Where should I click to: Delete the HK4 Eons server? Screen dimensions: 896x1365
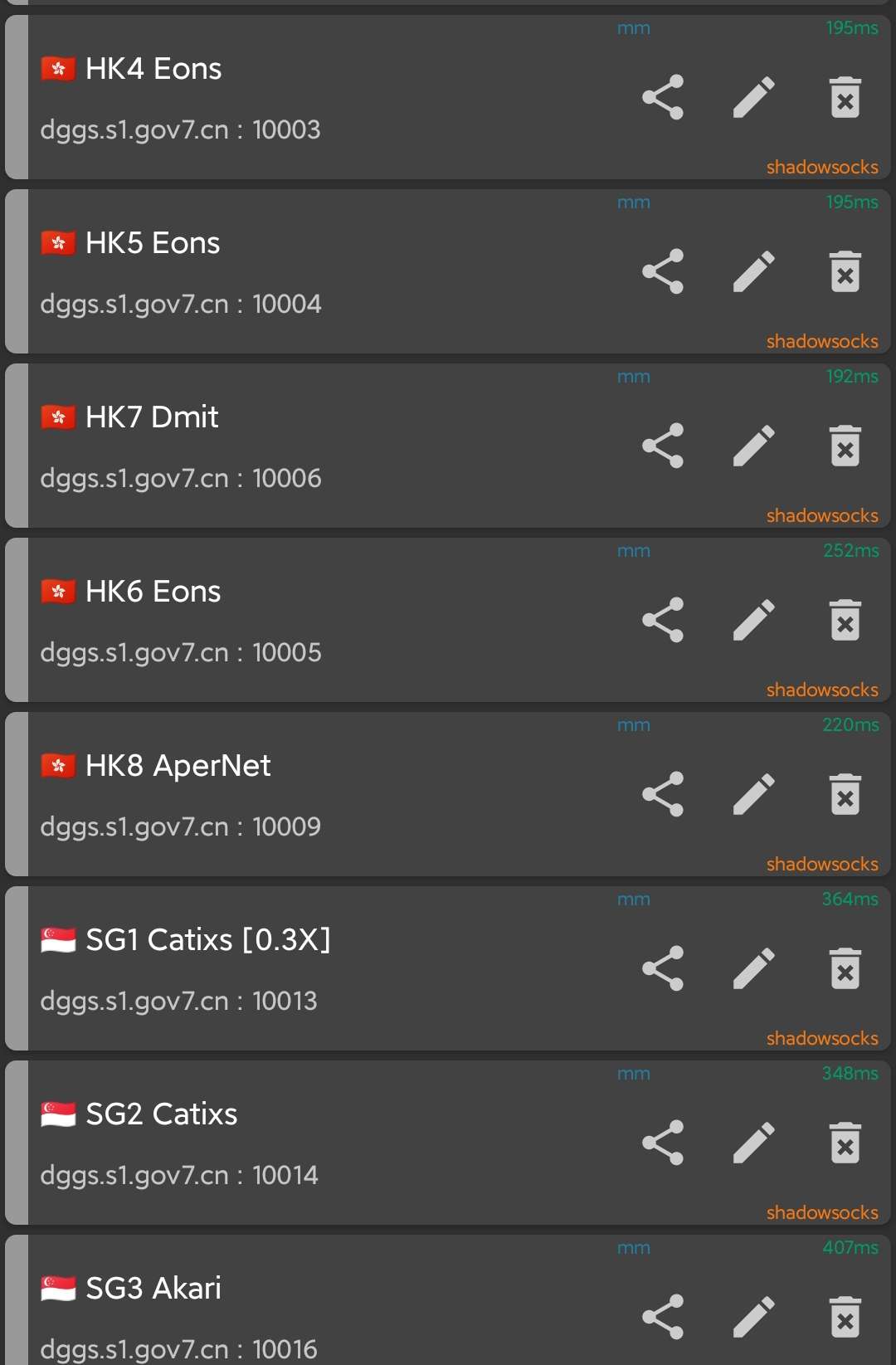pyautogui.click(x=845, y=97)
